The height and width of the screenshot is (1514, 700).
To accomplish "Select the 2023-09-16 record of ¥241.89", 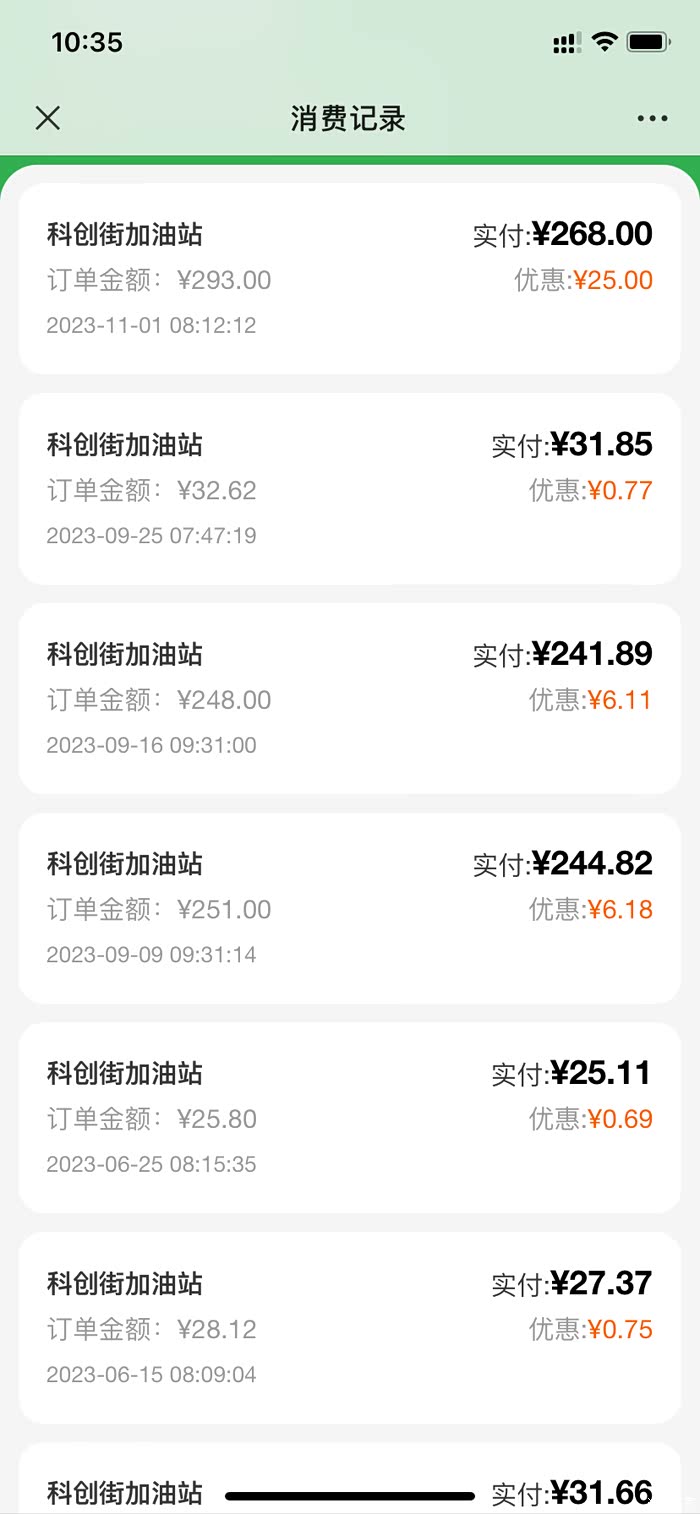I will (350, 698).
